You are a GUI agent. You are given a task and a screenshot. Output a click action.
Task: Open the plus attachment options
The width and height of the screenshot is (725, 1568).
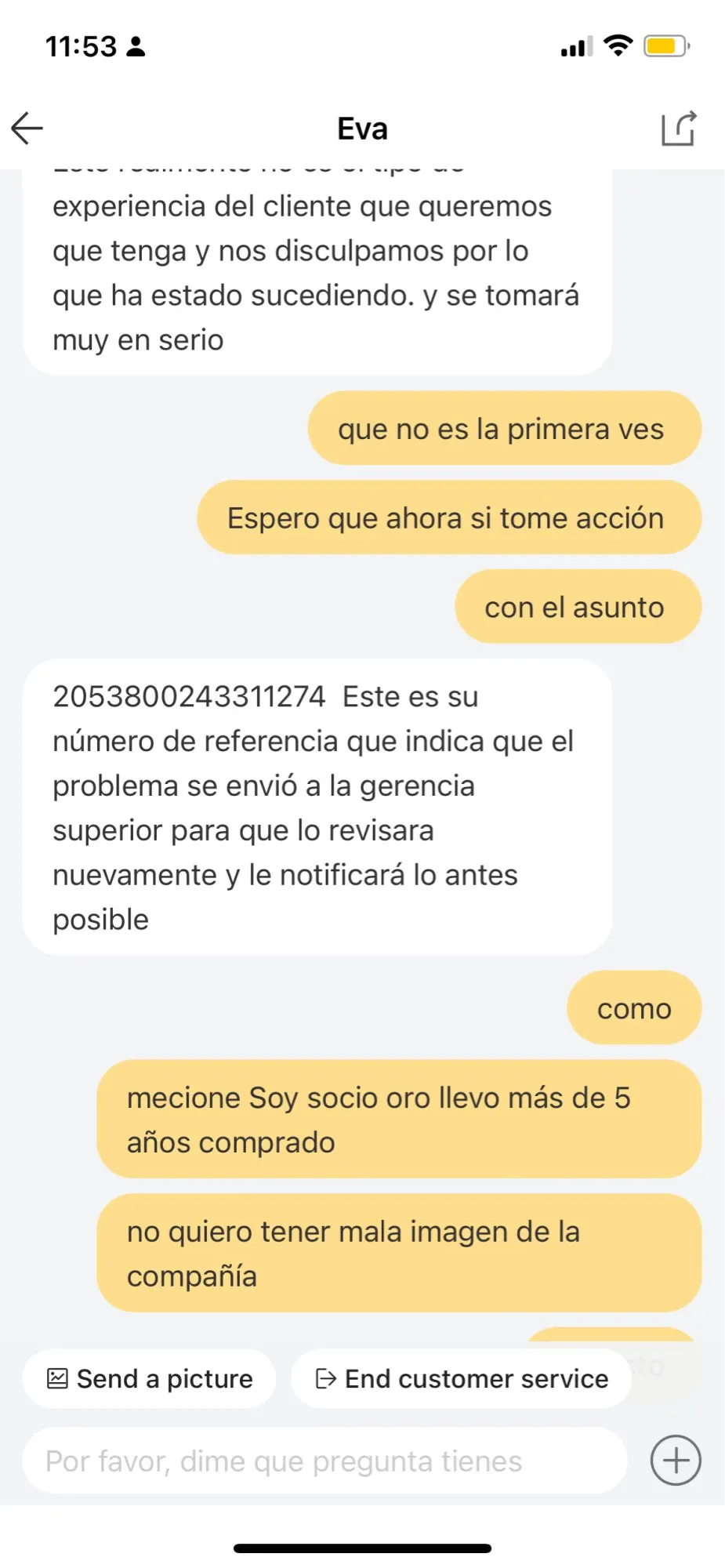point(676,1460)
